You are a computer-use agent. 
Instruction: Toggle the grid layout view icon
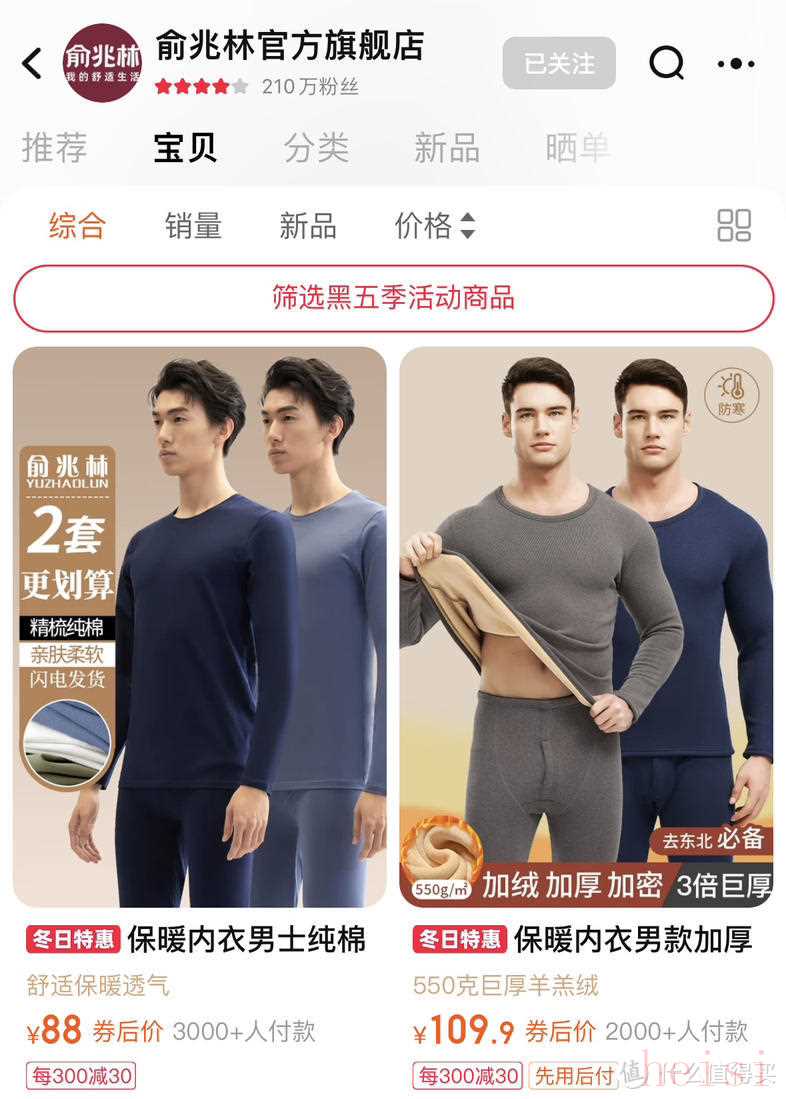pos(734,226)
